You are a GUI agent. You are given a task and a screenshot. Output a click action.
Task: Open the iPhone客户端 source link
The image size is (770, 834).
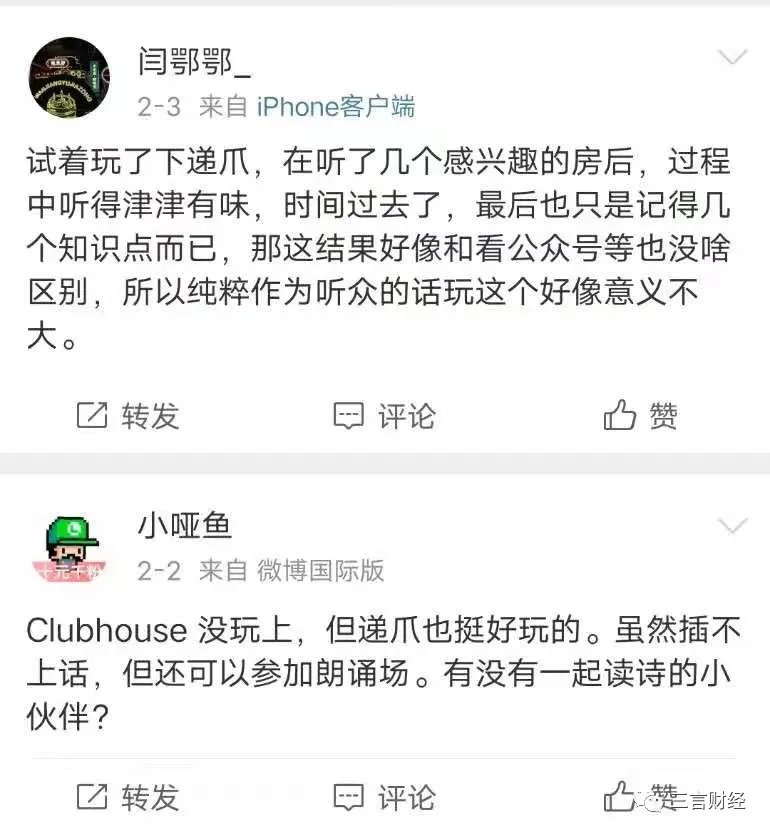(335, 106)
